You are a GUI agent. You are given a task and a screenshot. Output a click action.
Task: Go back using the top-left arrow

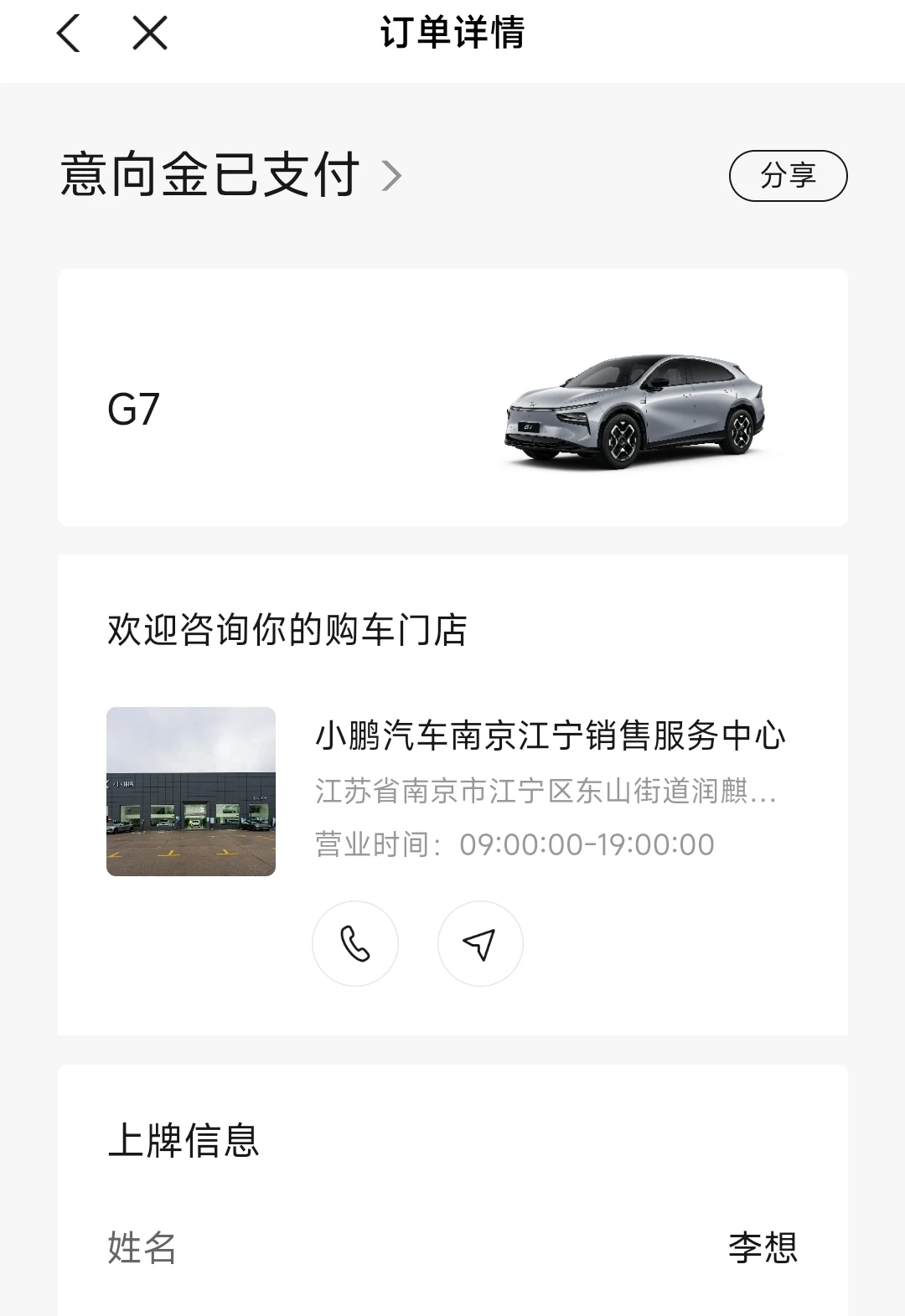click(x=68, y=34)
